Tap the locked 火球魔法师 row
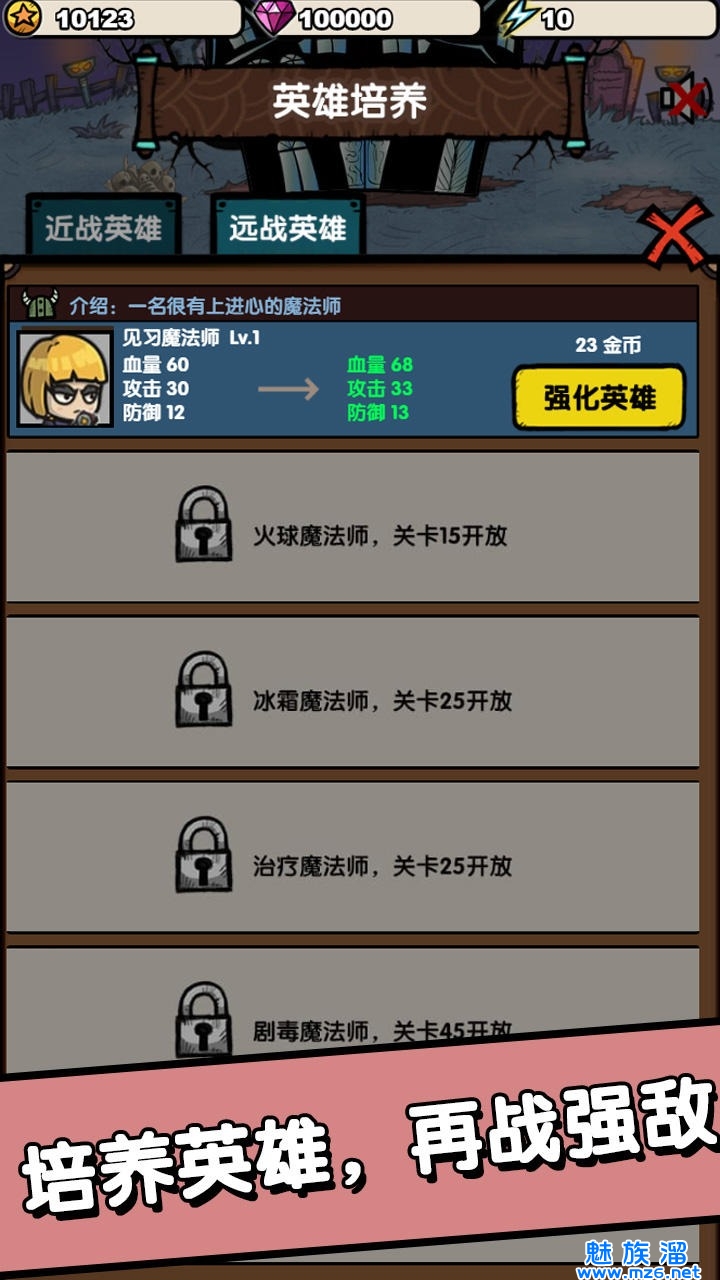This screenshot has height=1280, width=720. pos(352,527)
